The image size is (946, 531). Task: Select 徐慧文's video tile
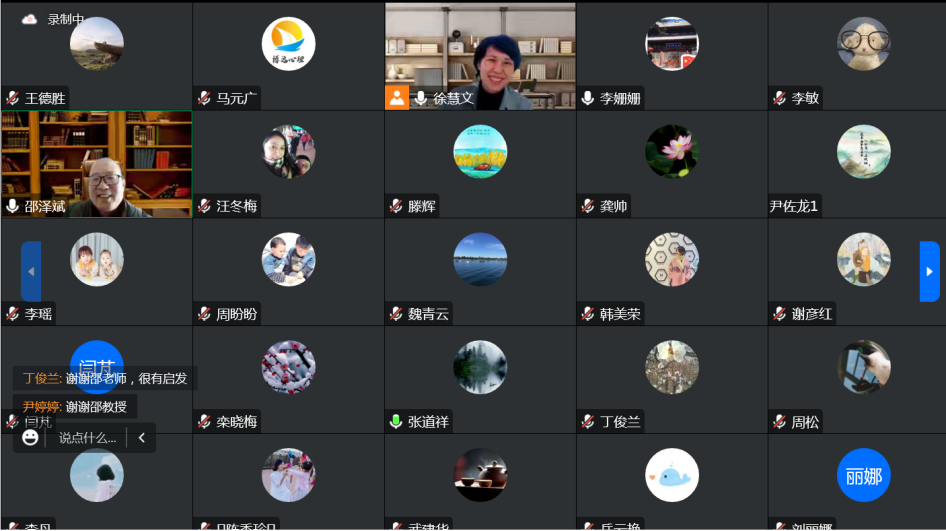coord(480,55)
